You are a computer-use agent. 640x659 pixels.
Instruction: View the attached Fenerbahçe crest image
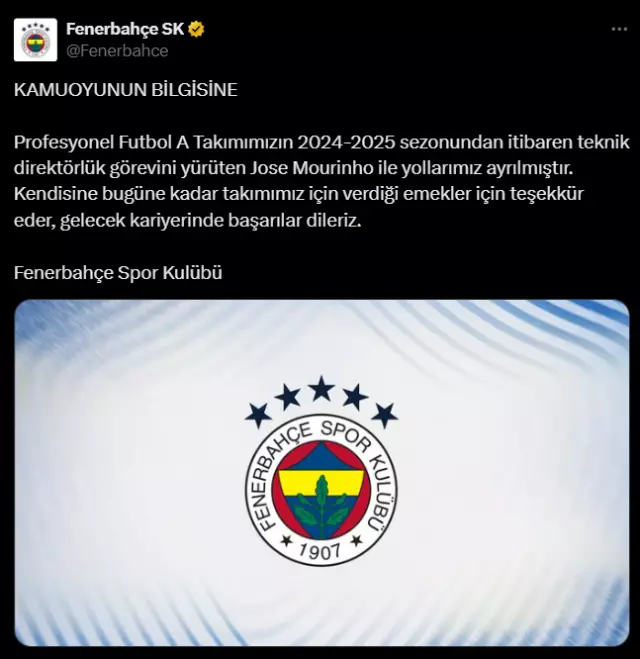[321, 472]
